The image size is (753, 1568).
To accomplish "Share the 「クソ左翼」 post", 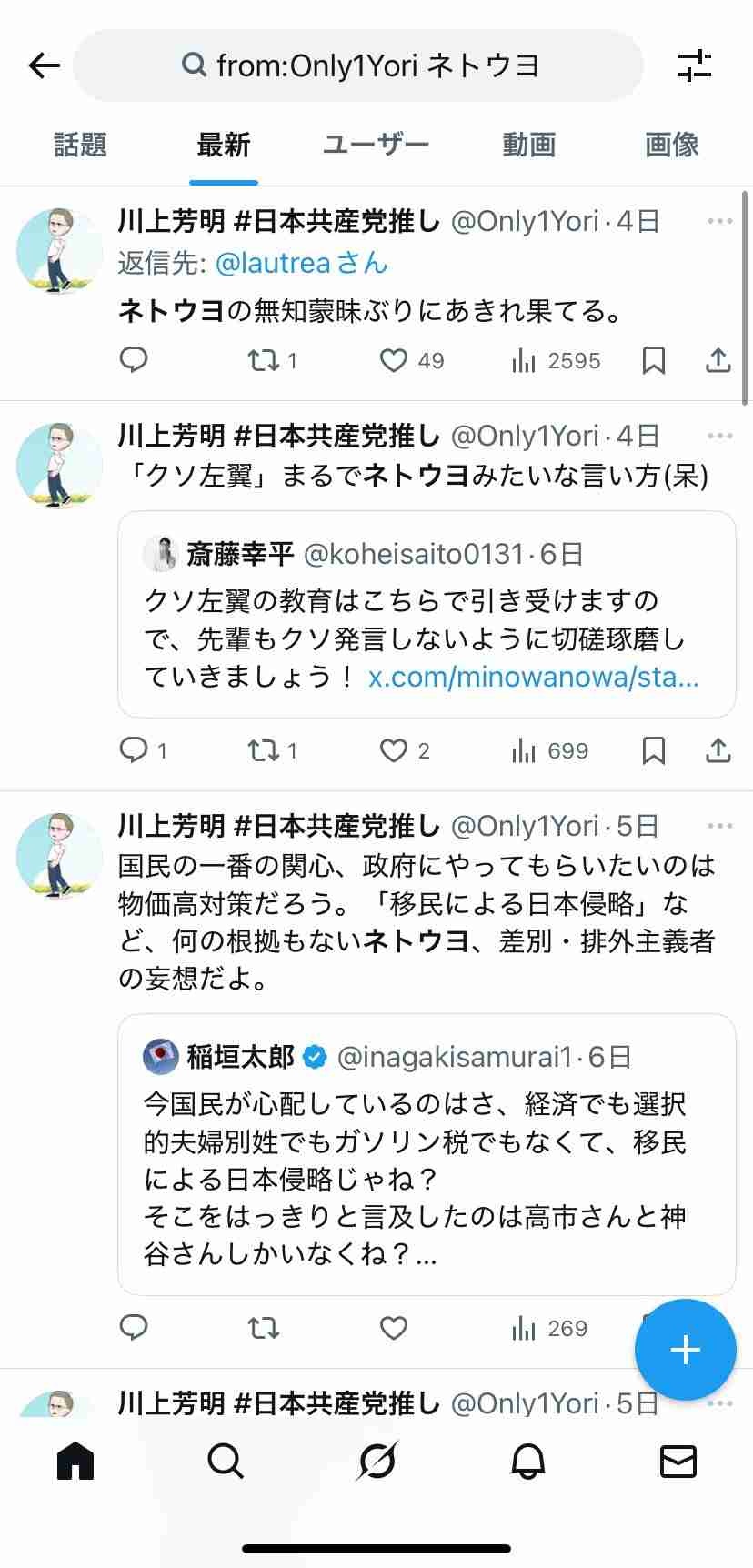I will [x=718, y=750].
